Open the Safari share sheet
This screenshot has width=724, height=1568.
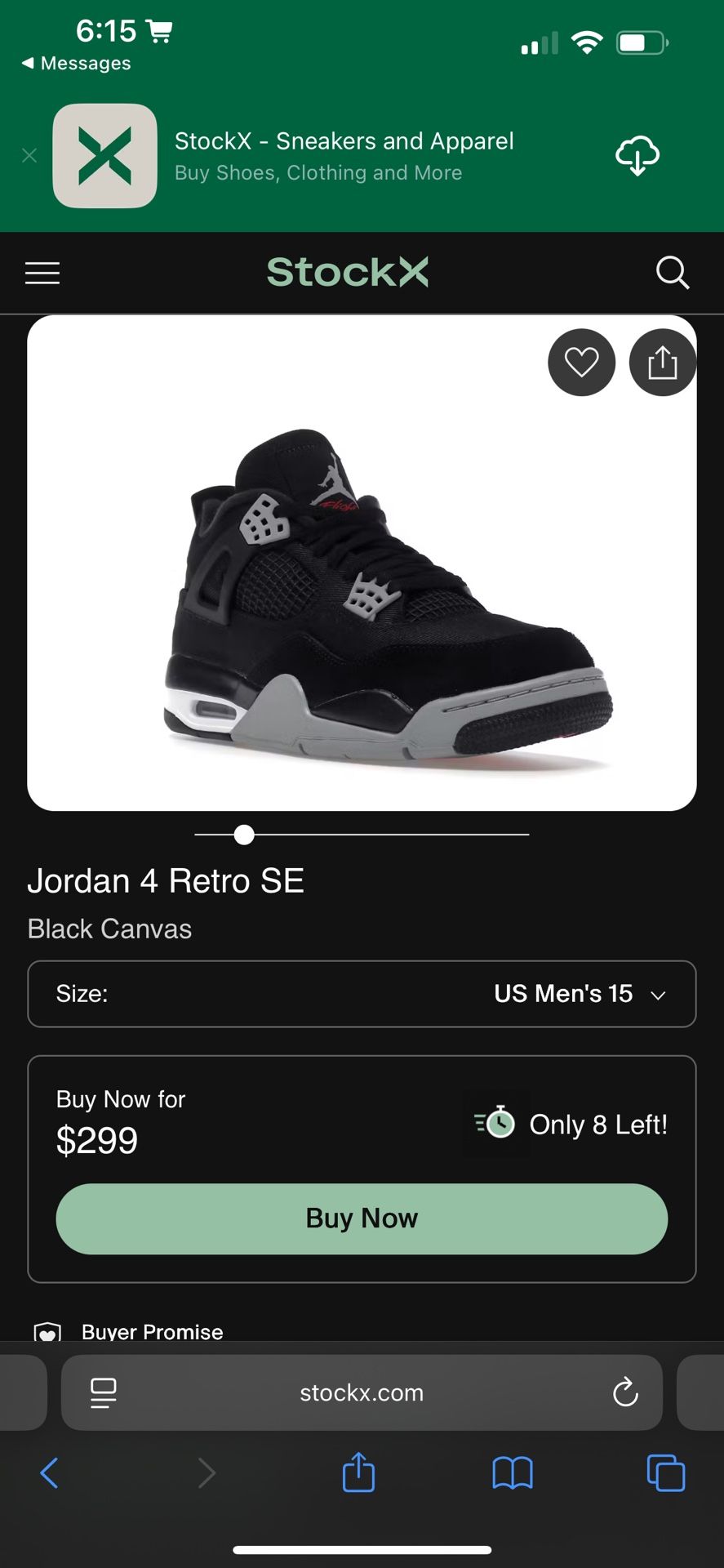coord(358,1473)
